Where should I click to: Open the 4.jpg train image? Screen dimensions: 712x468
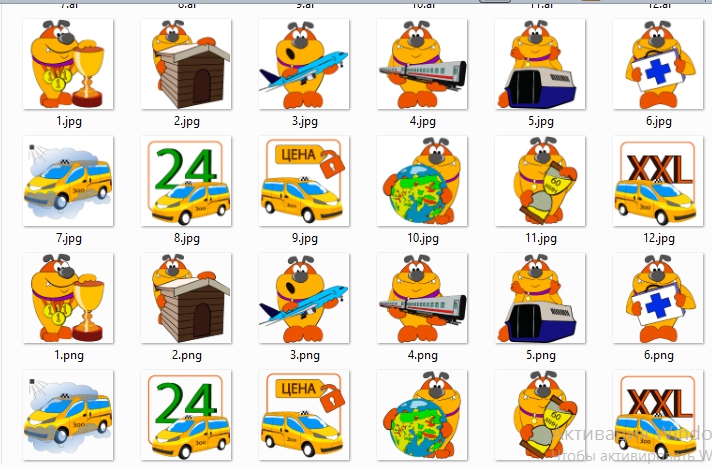(x=422, y=63)
